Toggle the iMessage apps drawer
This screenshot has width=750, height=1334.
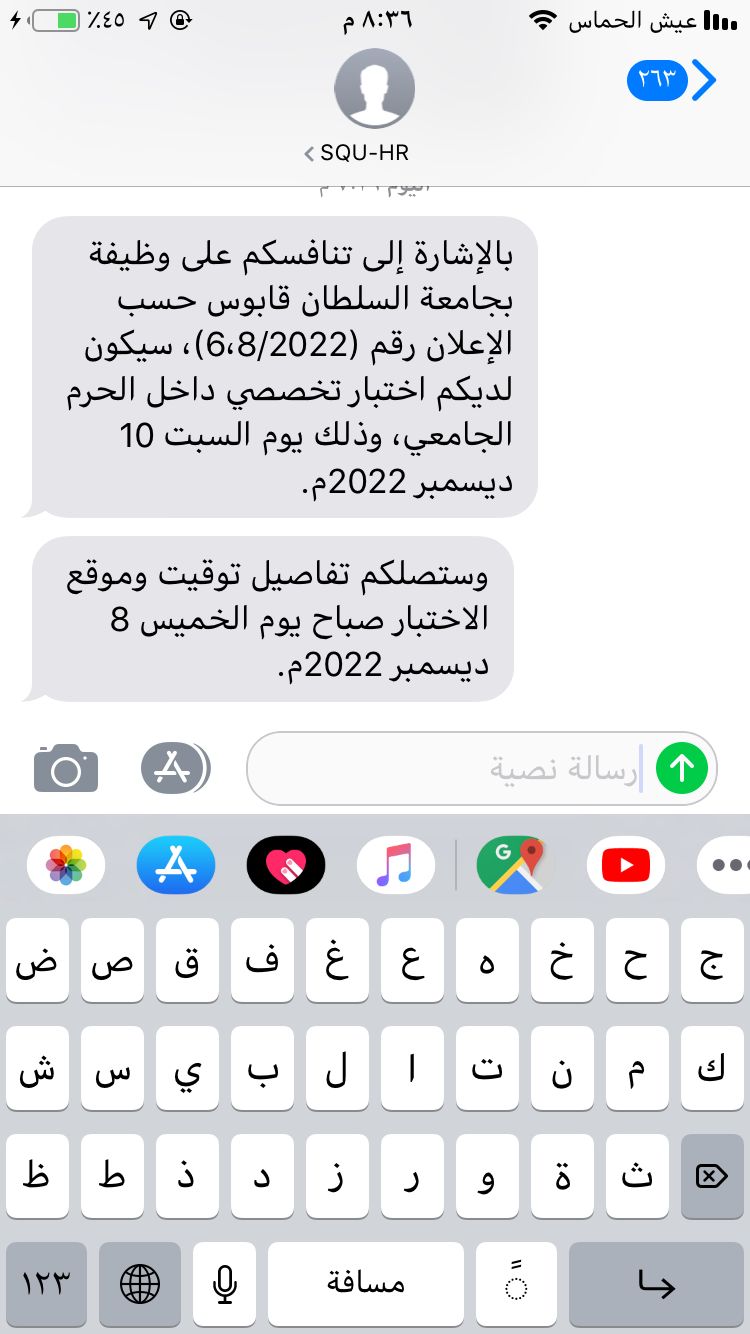[175, 768]
